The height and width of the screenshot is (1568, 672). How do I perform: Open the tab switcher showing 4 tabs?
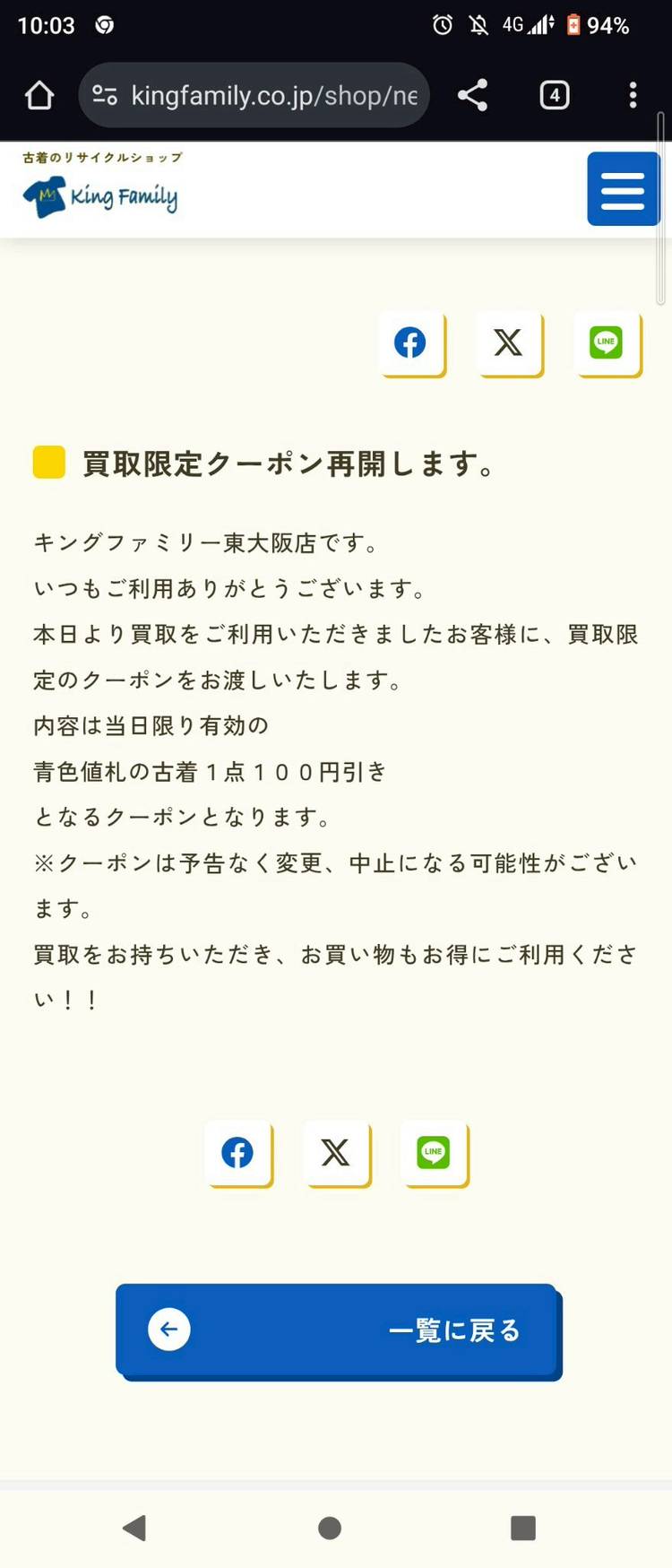point(555,95)
